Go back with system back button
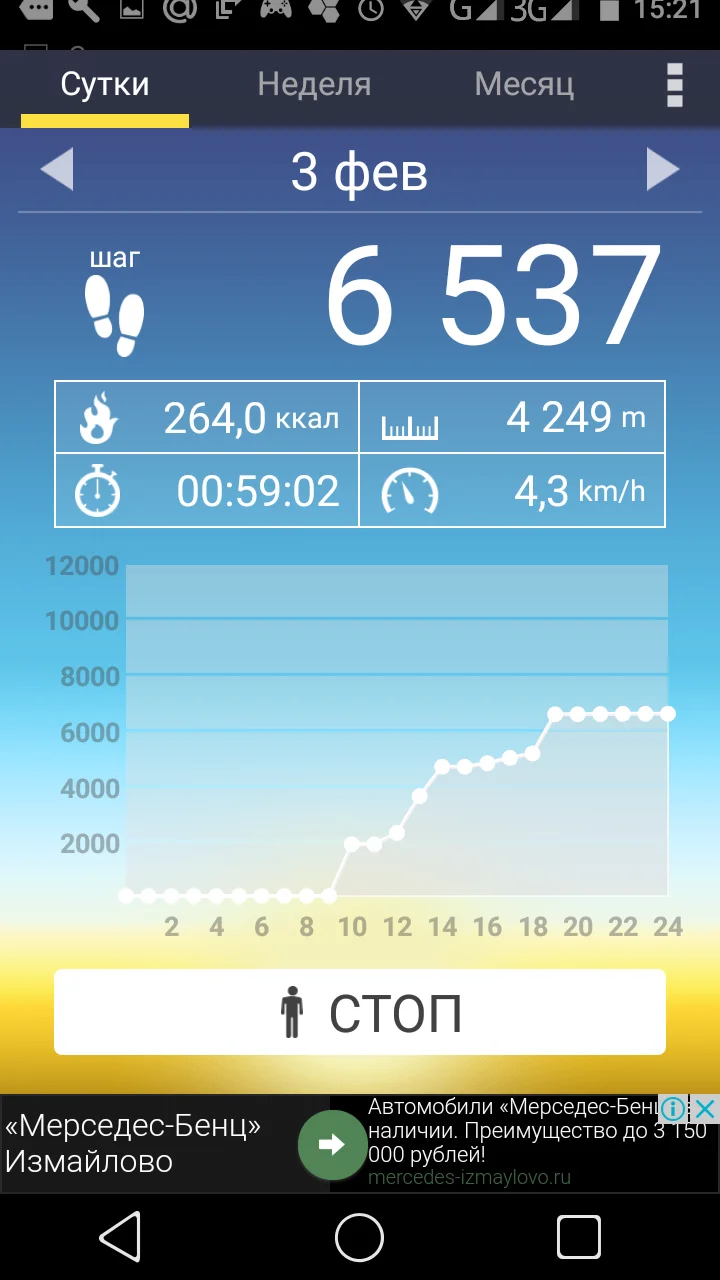 [121, 1238]
